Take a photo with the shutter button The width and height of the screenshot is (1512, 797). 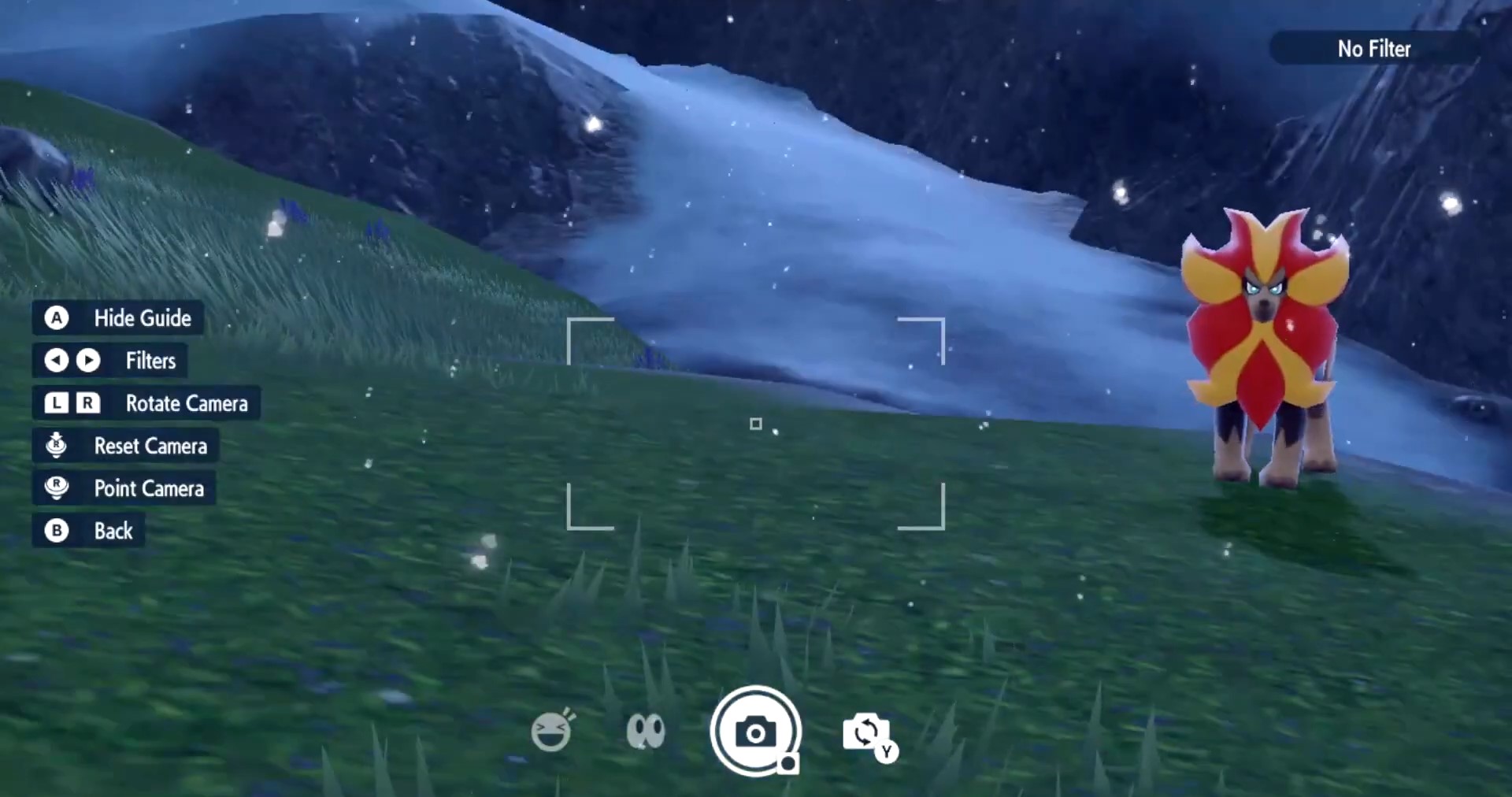(755, 732)
